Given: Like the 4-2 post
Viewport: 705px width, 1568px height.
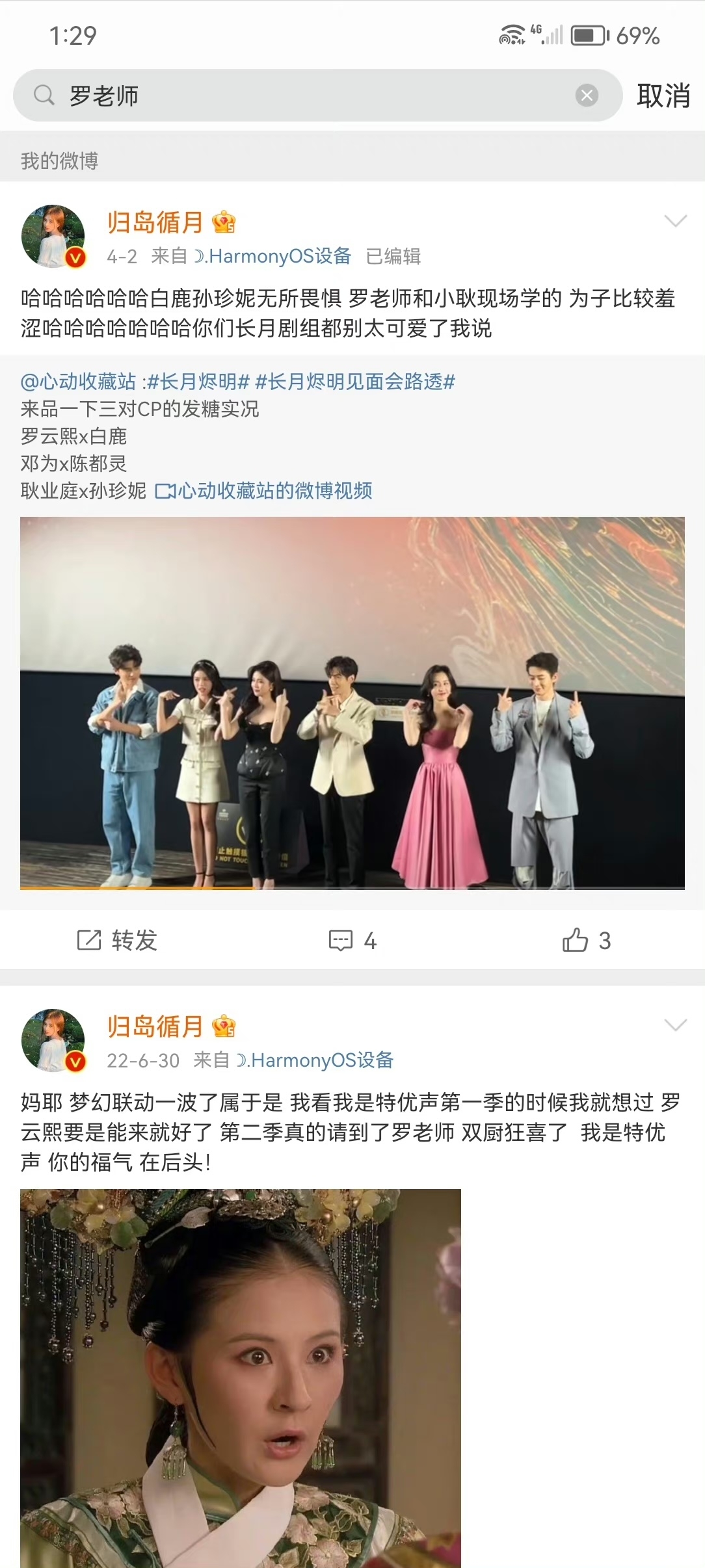Looking at the screenshot, I should (x=586, y=940).
